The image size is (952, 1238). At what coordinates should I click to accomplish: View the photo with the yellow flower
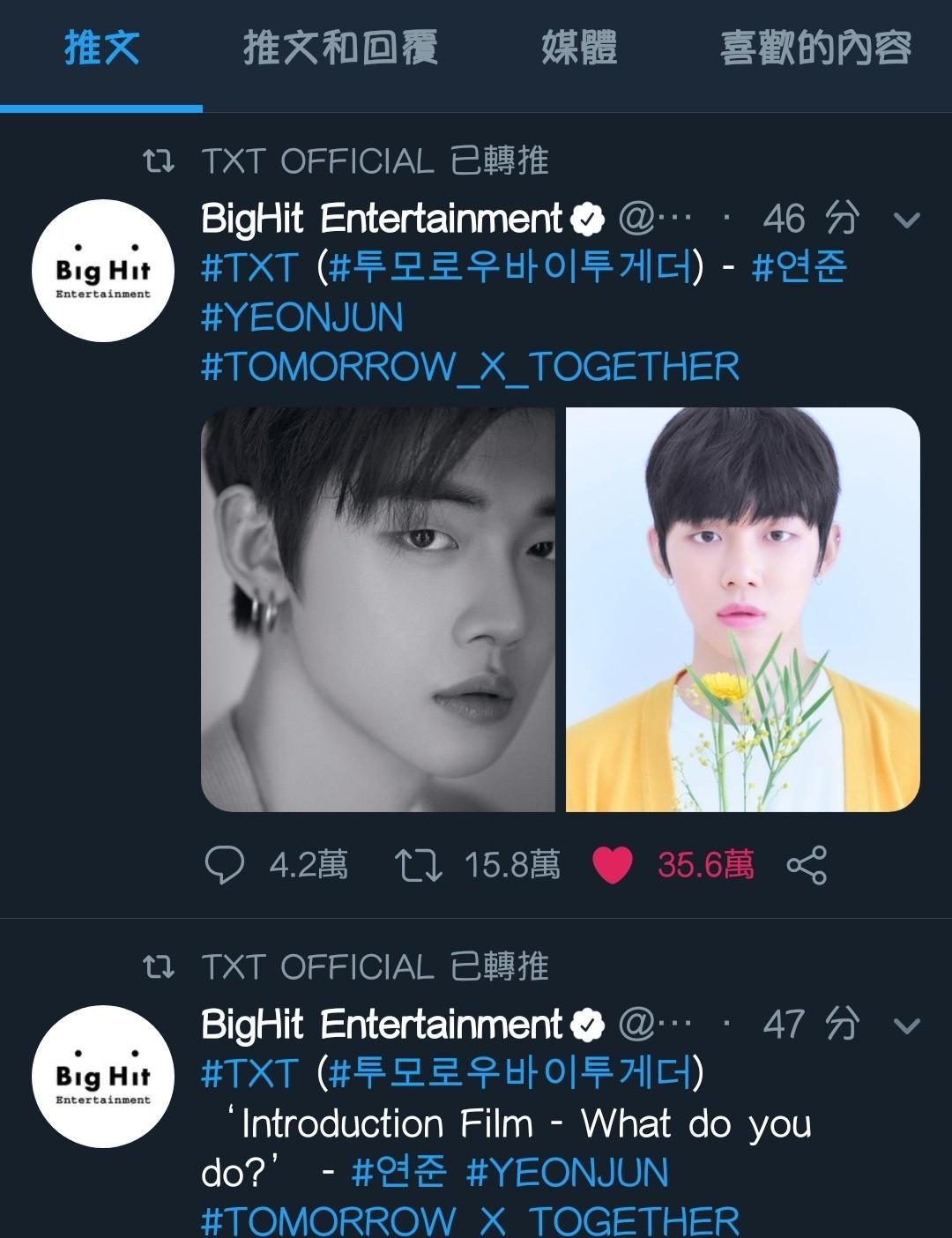pos(742,609)
